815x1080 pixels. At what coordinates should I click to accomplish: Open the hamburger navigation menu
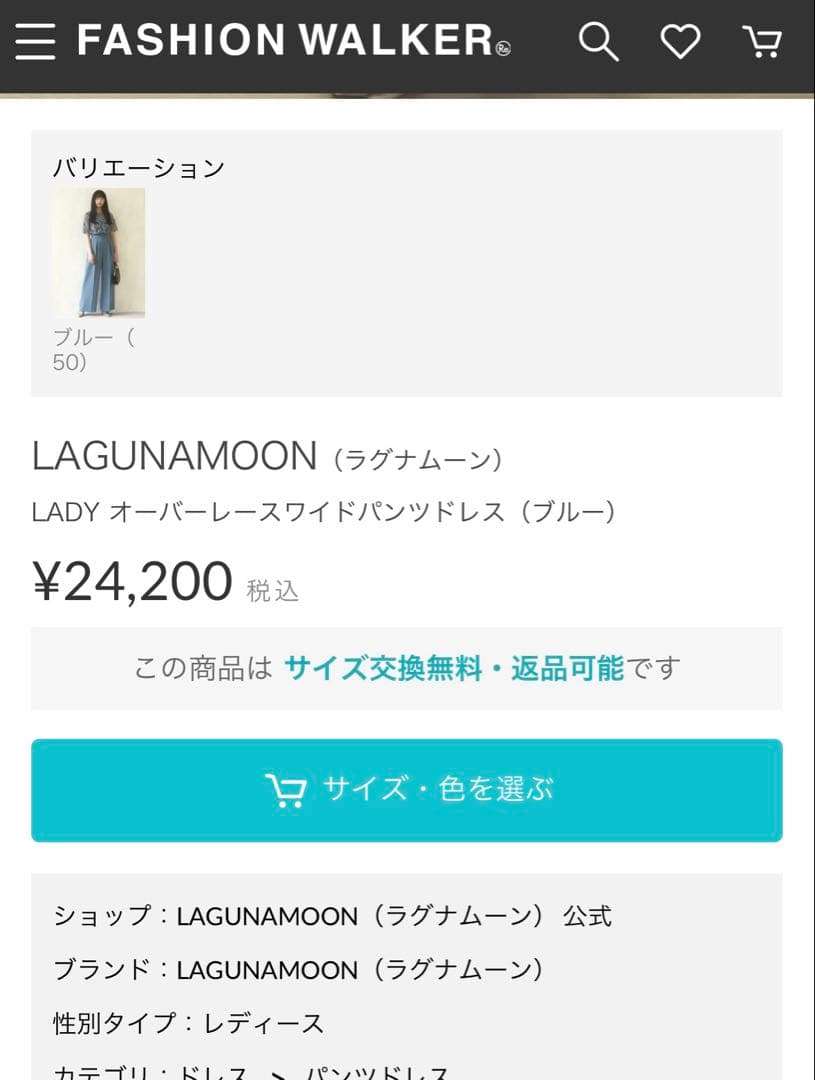coord(35,42)
